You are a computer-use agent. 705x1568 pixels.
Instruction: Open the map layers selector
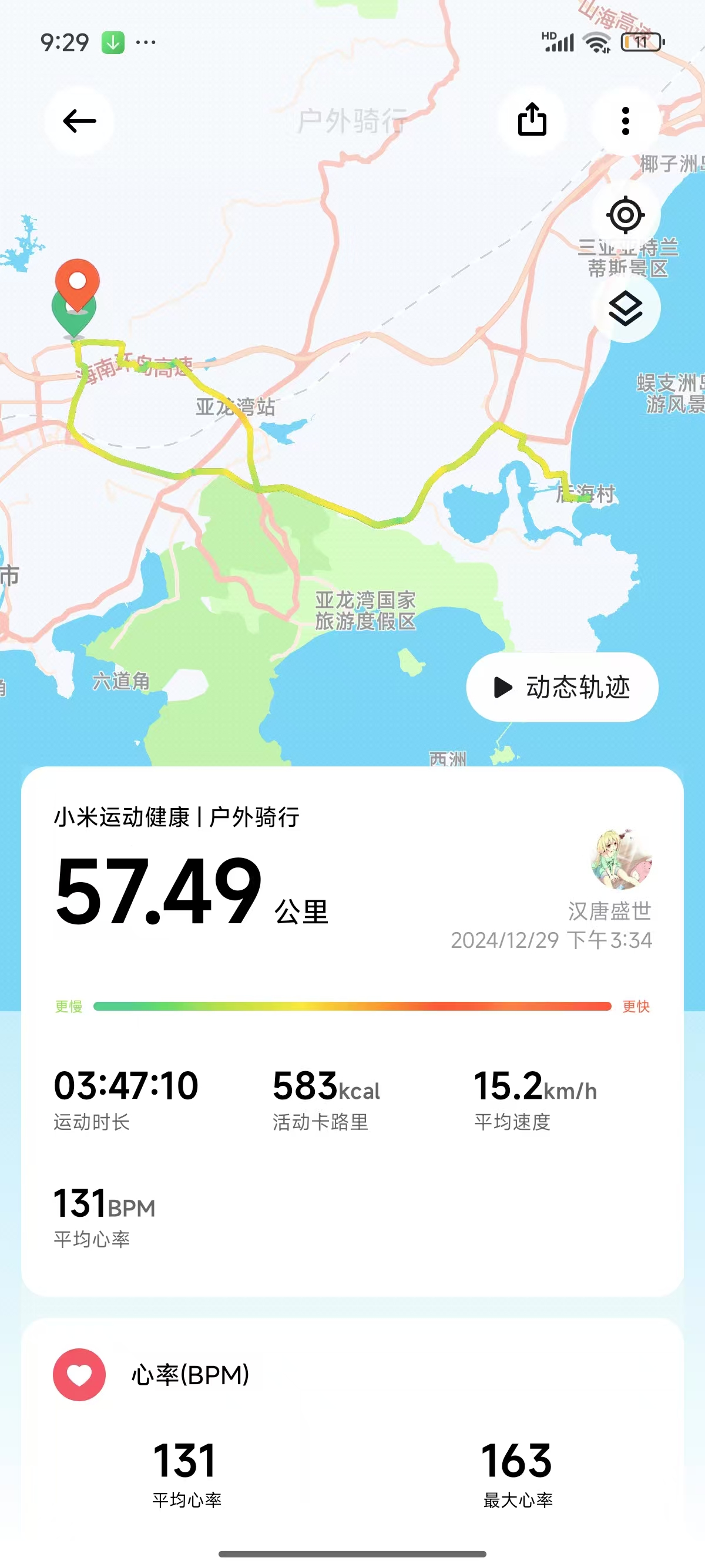pos(625,308)
